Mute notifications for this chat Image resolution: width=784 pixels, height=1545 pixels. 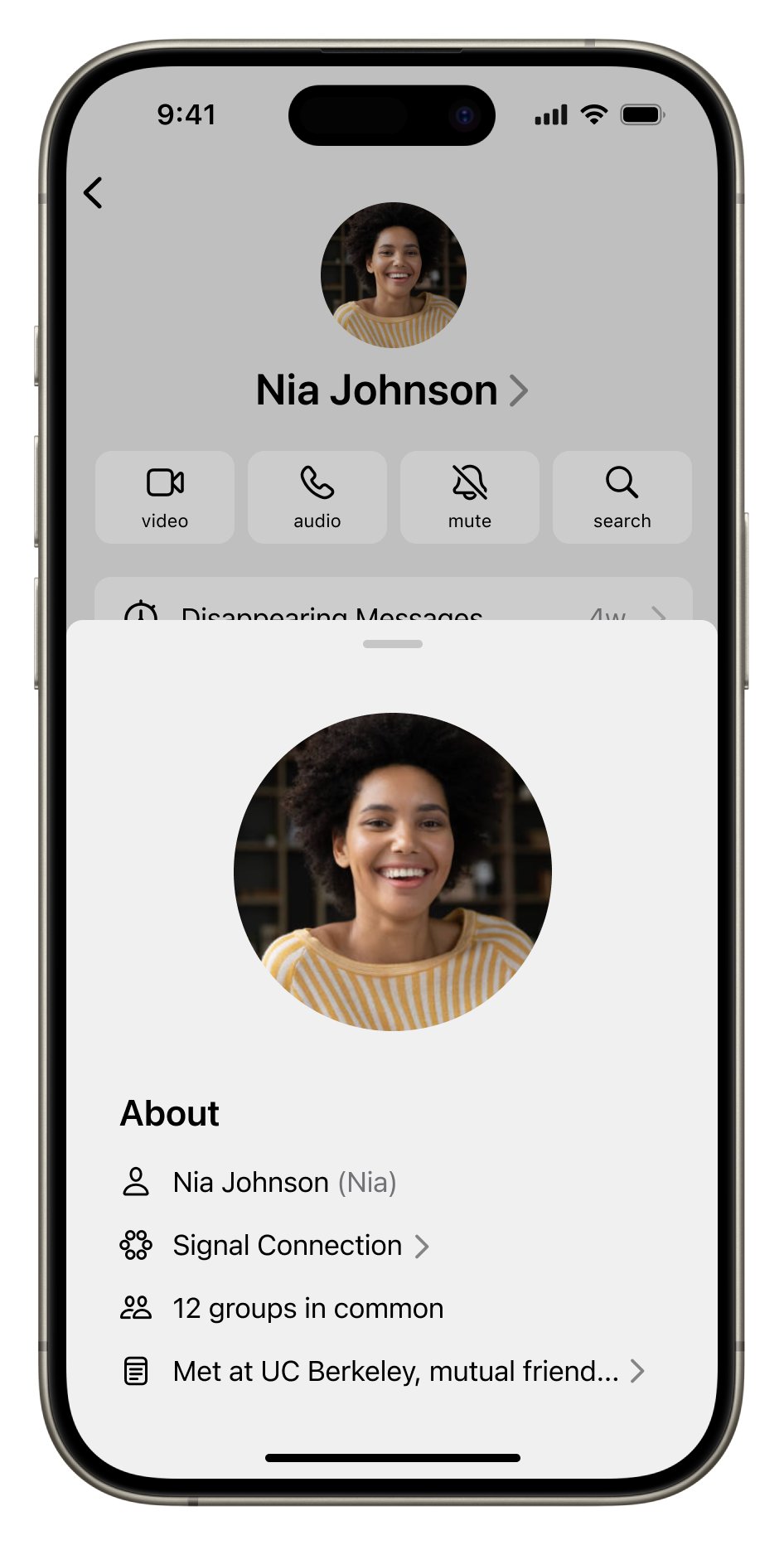pos(470,497)
